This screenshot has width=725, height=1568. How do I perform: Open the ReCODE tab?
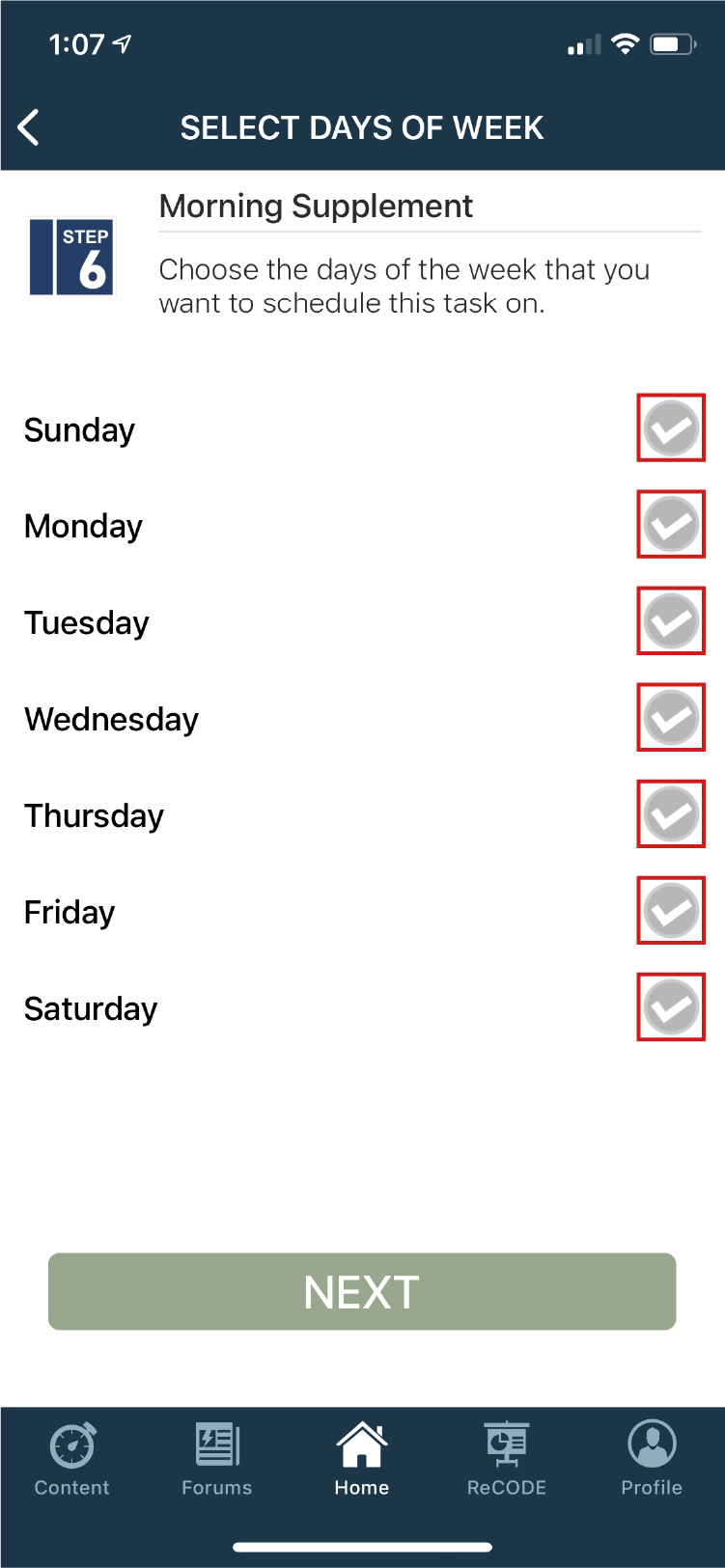pos(507,1459)
